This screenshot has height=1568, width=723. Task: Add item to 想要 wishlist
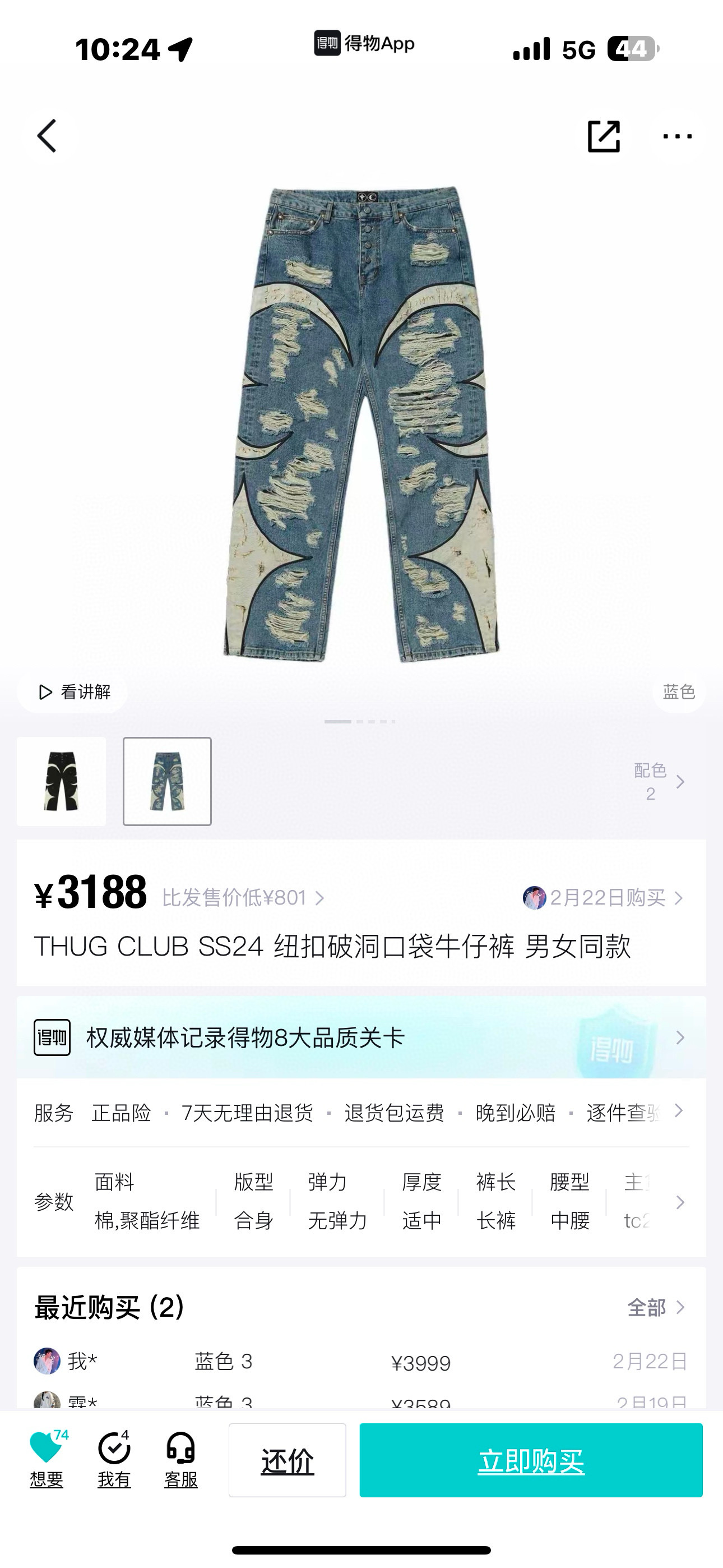[x=47, y=1460]
